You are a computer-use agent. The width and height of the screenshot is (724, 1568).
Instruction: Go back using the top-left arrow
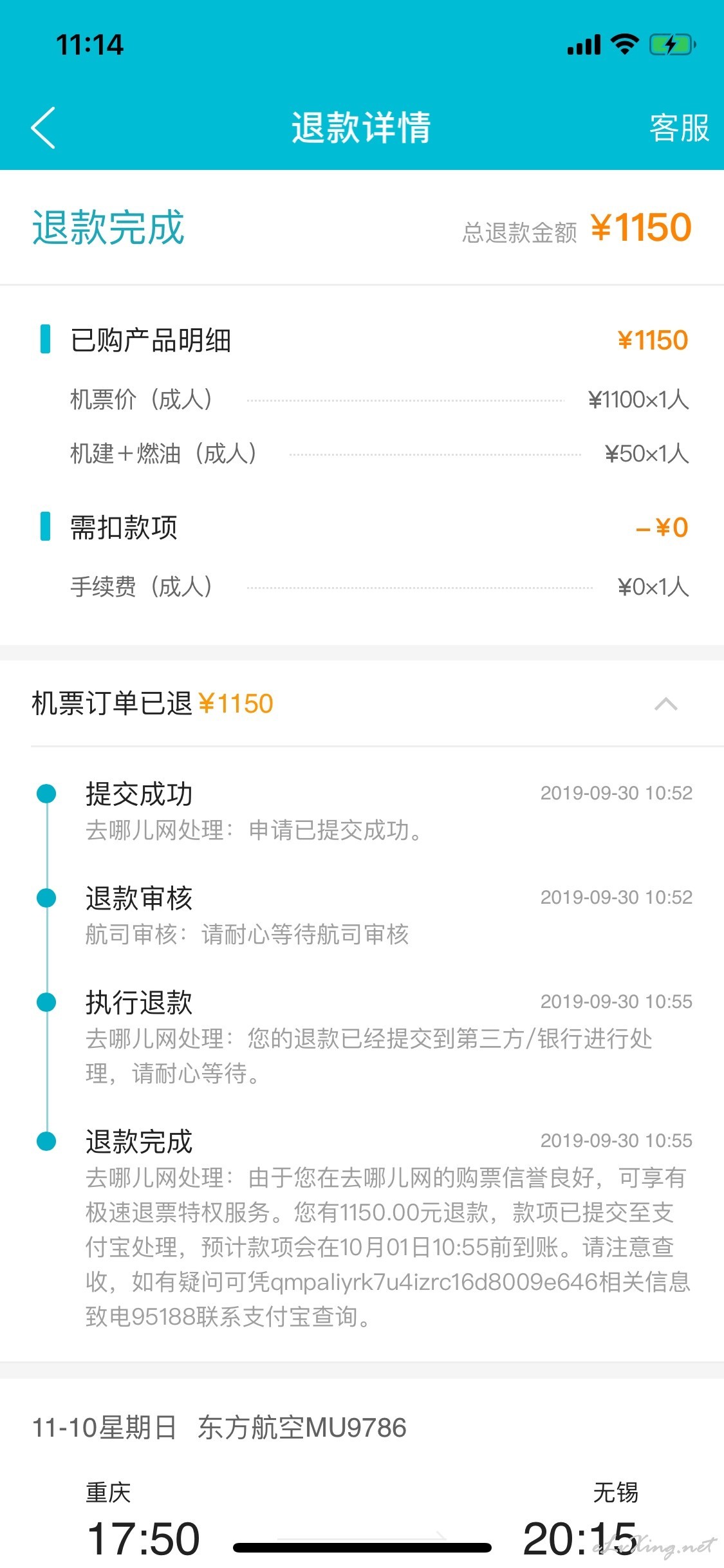pos(43,127)
